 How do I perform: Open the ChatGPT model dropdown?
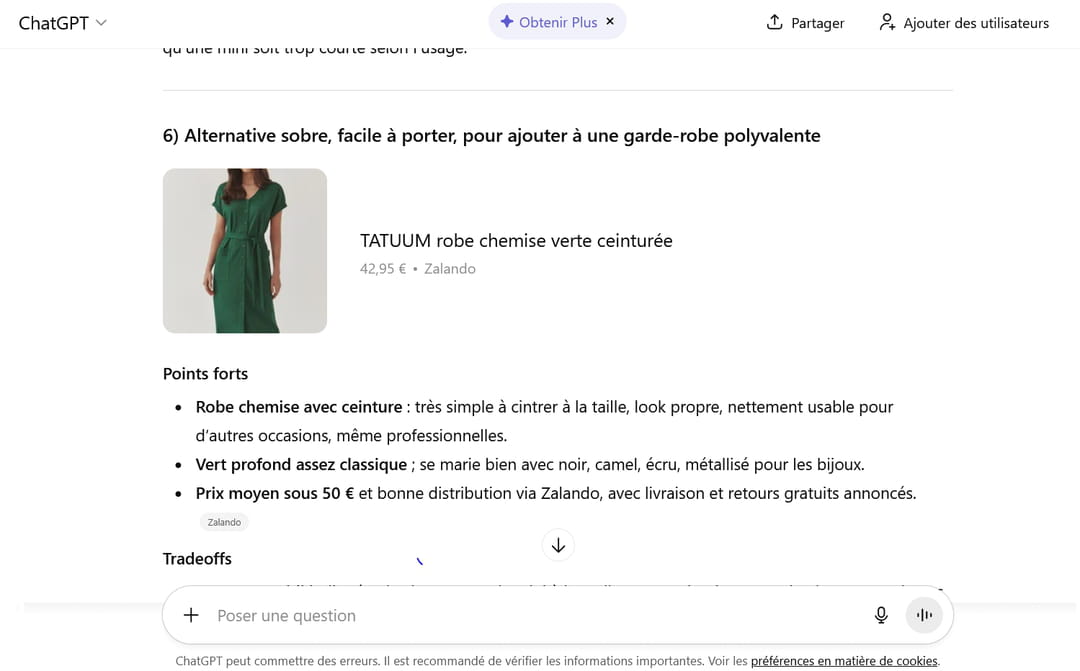[x=63, y=23]
